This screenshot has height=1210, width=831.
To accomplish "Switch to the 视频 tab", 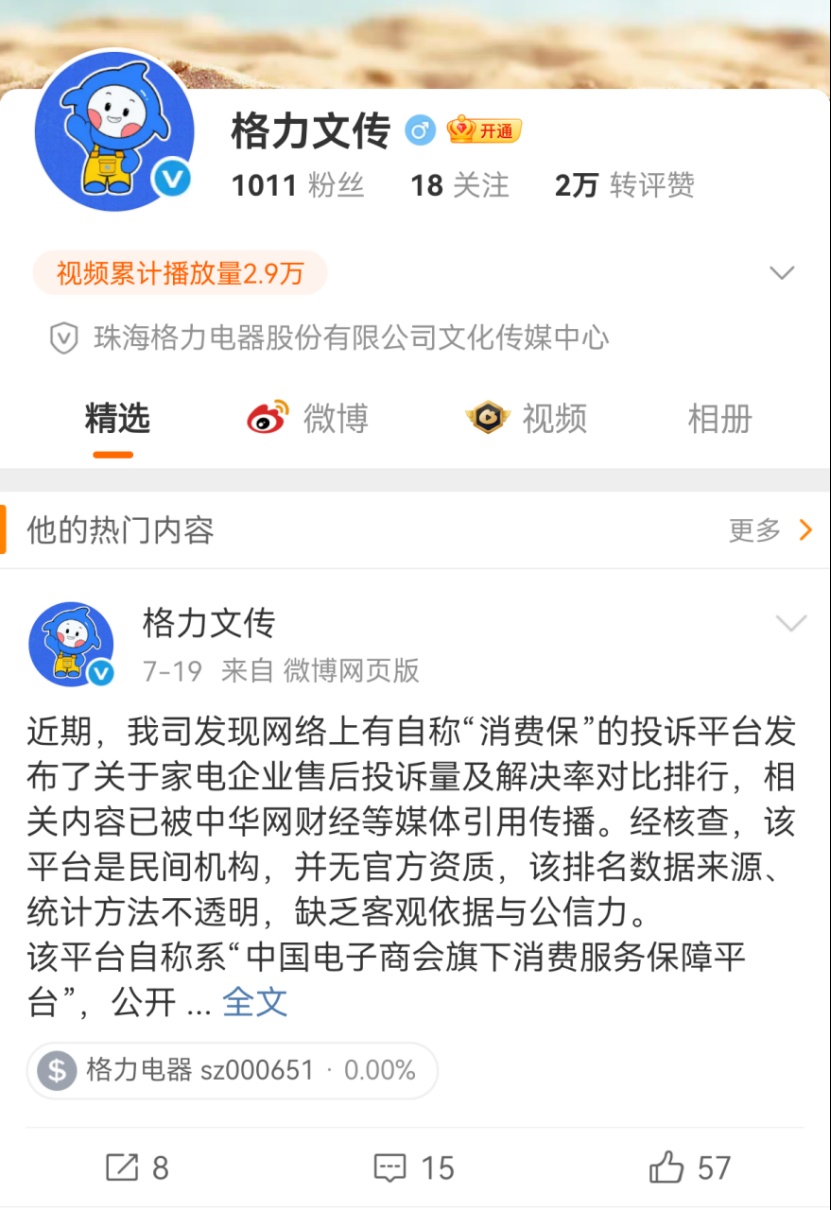I will pyautogui.click(x=526, y=418).
